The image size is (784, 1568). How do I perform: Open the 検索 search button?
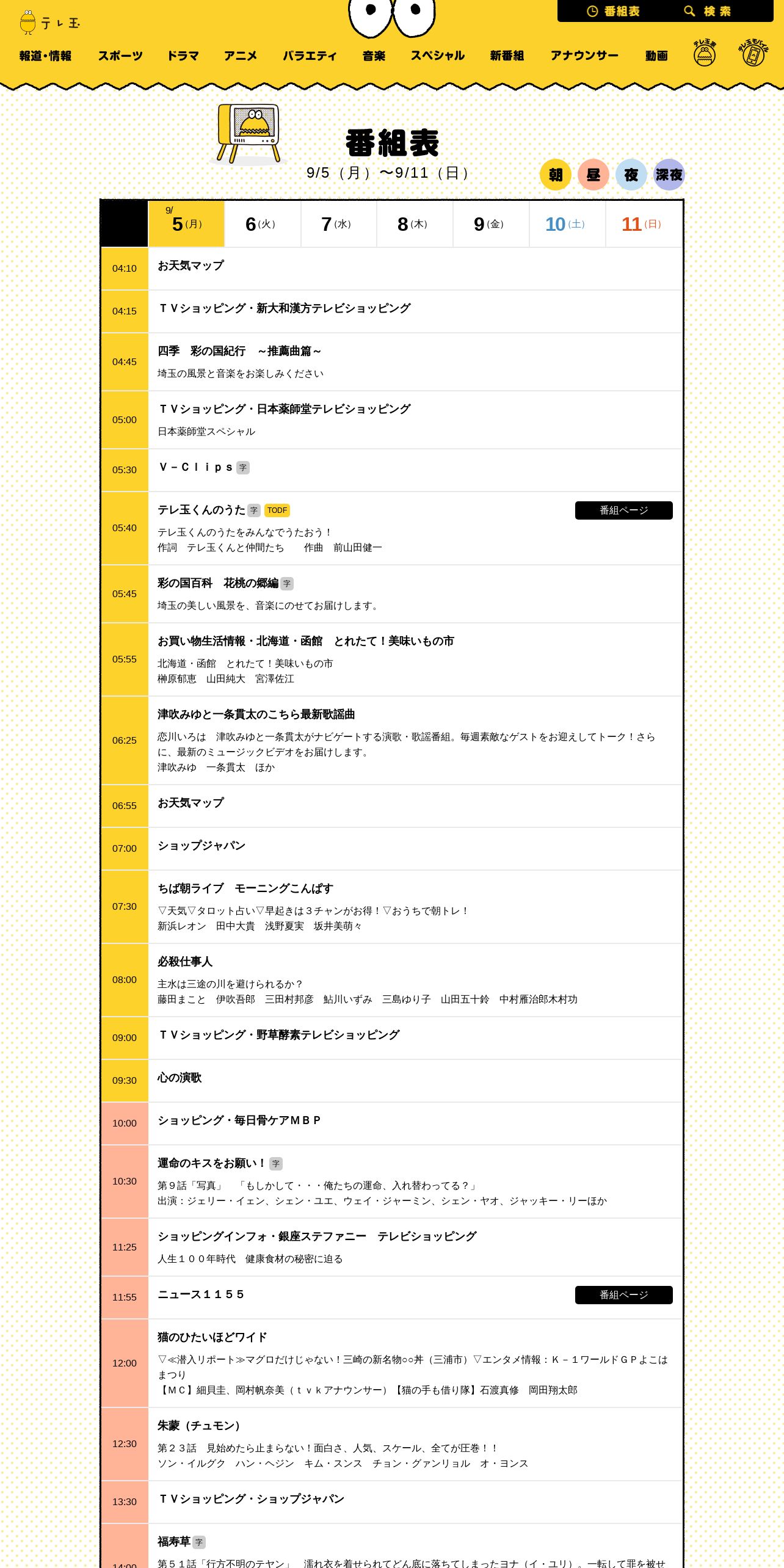point(707,11)
